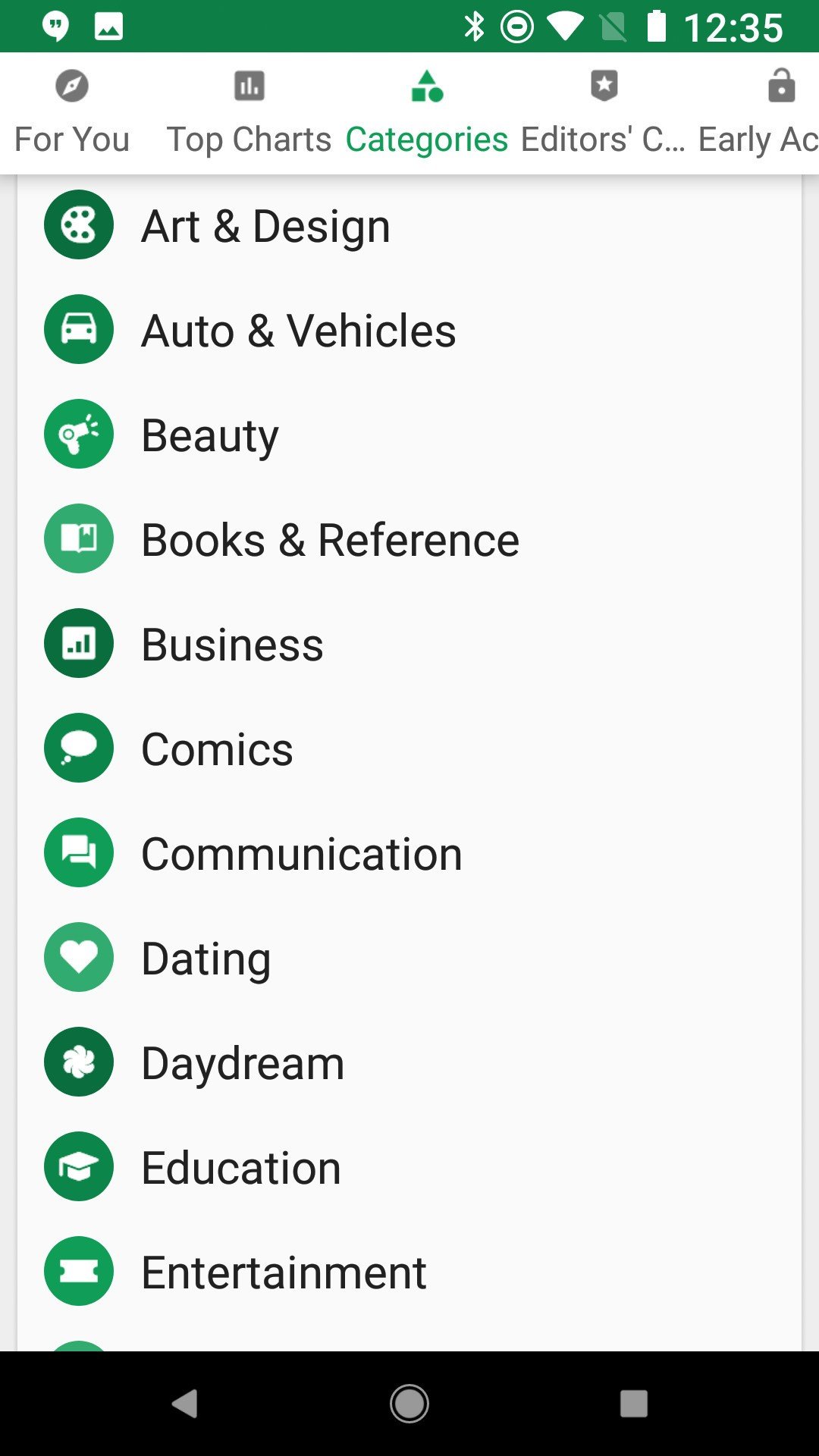This screenshot has height=1456, width=819.
Task: Select the Business chart icon
Action: click(78, 643)
